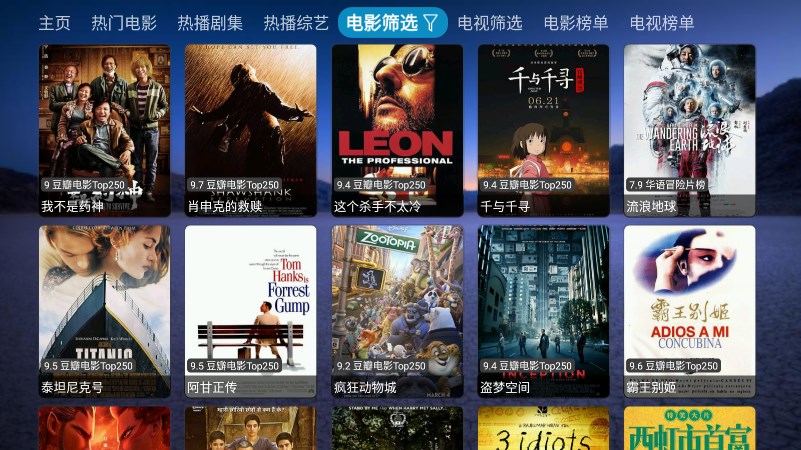Open the movie 疯狂动物城
Screen dimensions: 801x450
point(397,311)
